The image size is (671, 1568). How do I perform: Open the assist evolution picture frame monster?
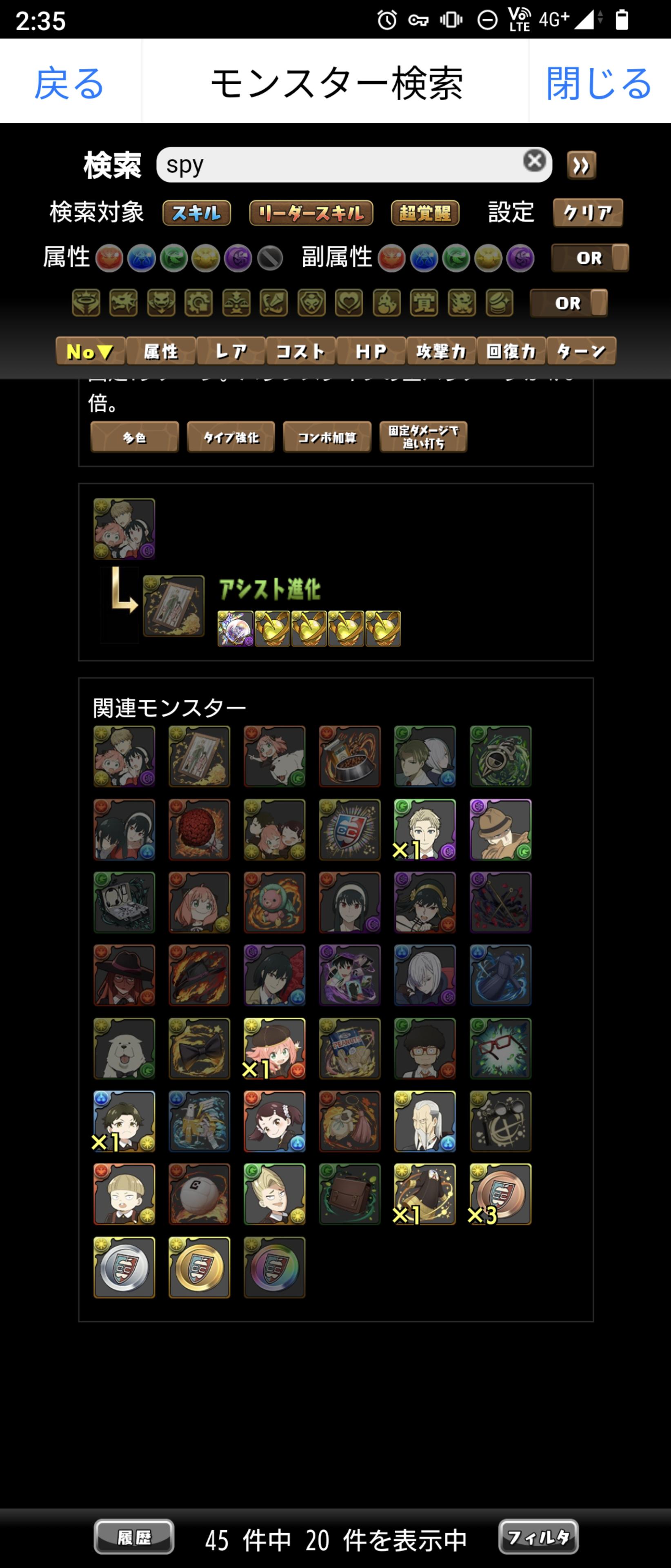tap(173, 606)
